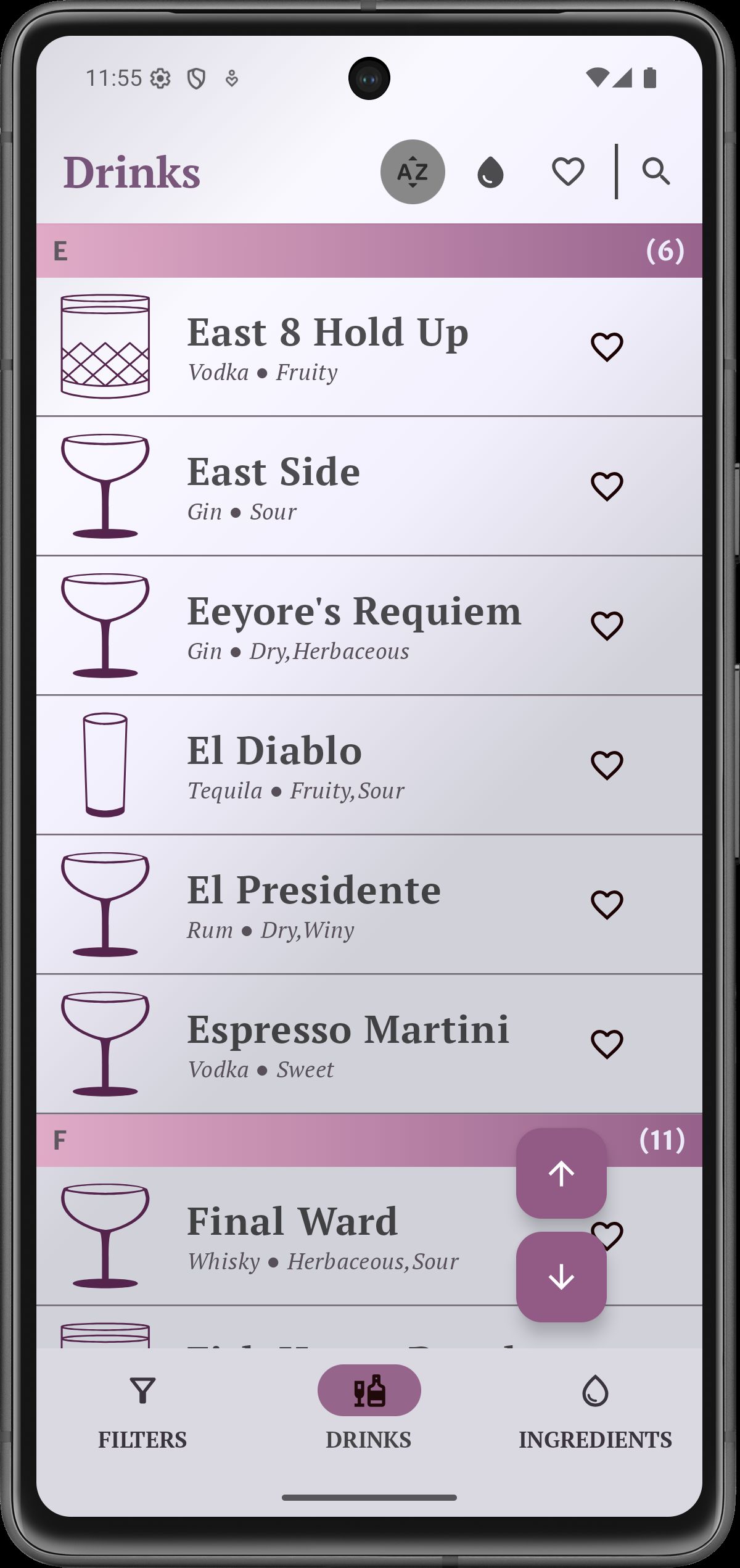Favorite the East Side cocktail
The width and height of the screenshot is (740, 1568).
607,486
